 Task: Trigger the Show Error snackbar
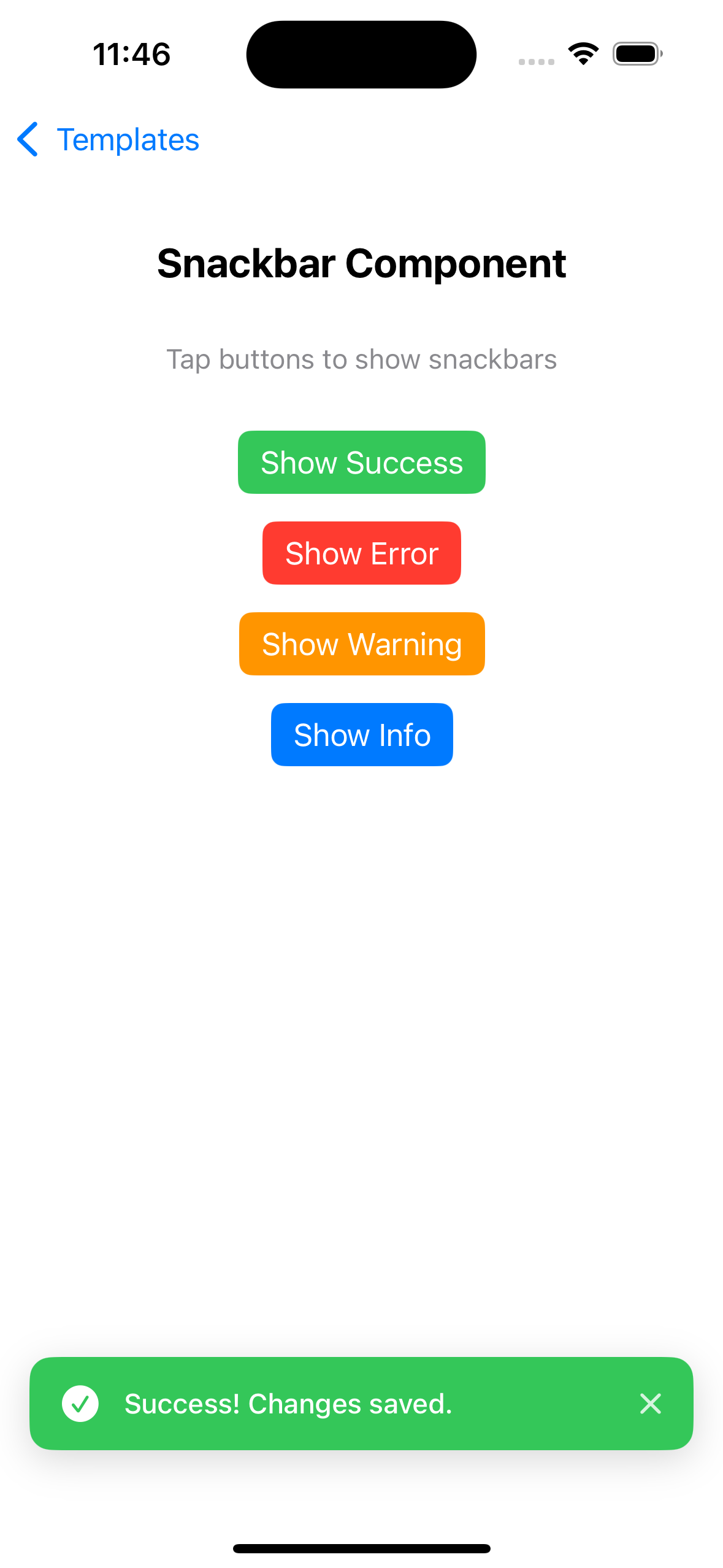tap(361, 553)
